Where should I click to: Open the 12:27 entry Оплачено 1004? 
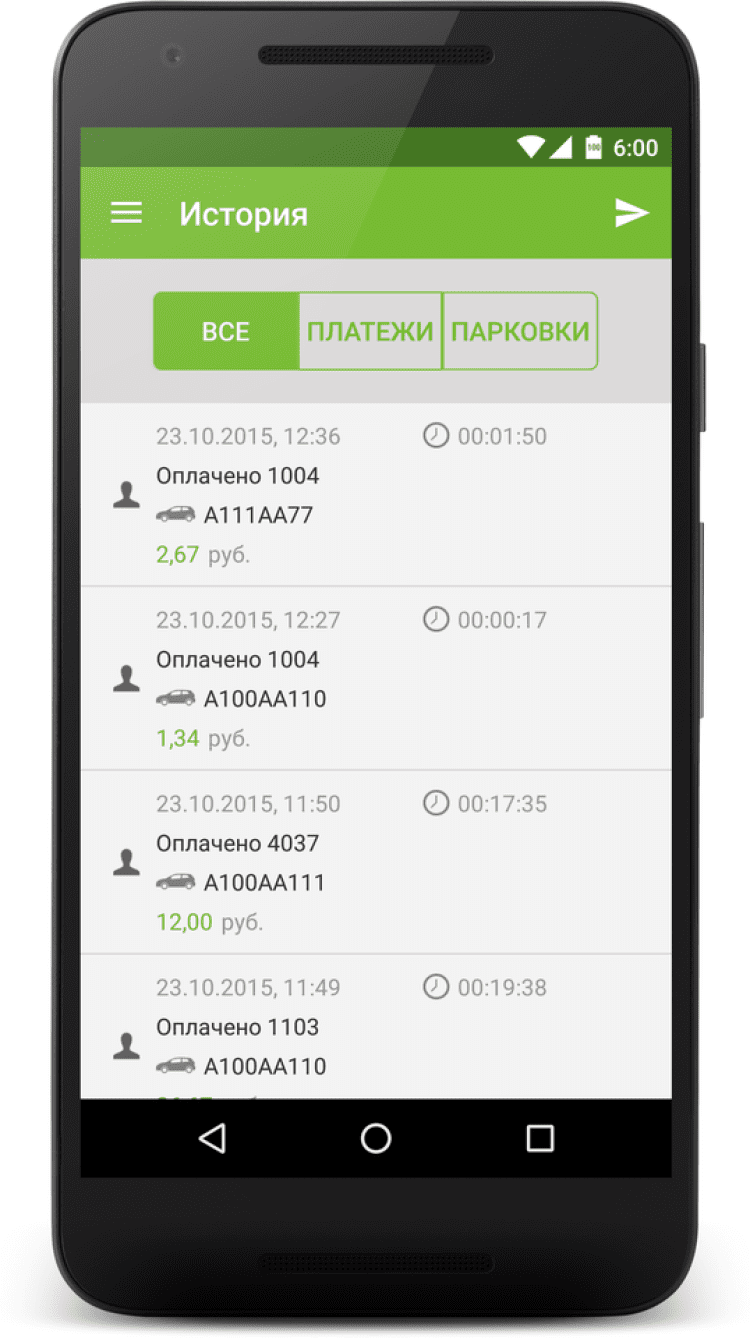pos(375,678)
